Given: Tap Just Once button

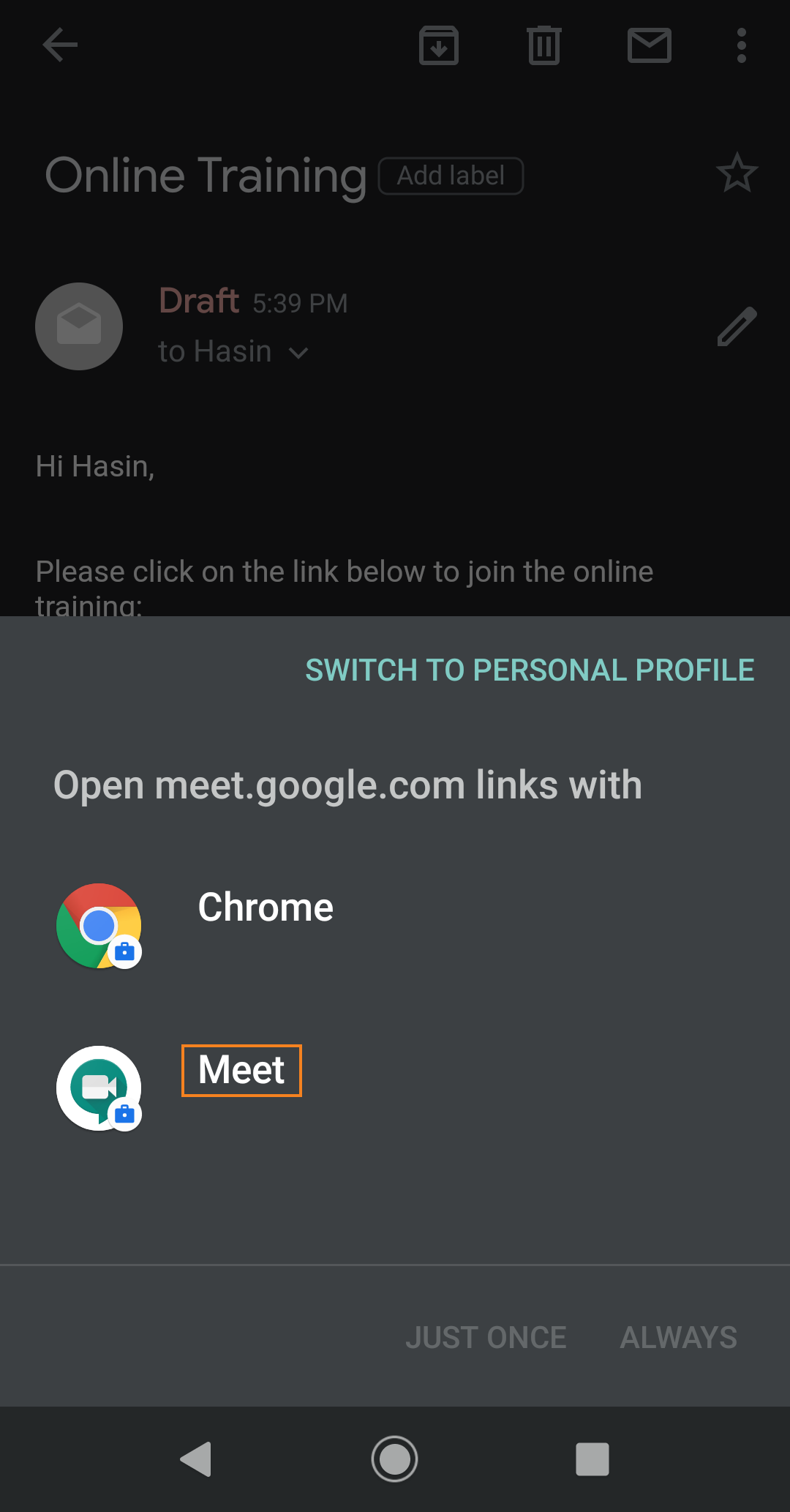Looking at the screenshot, I should [x=486, y=1337].
